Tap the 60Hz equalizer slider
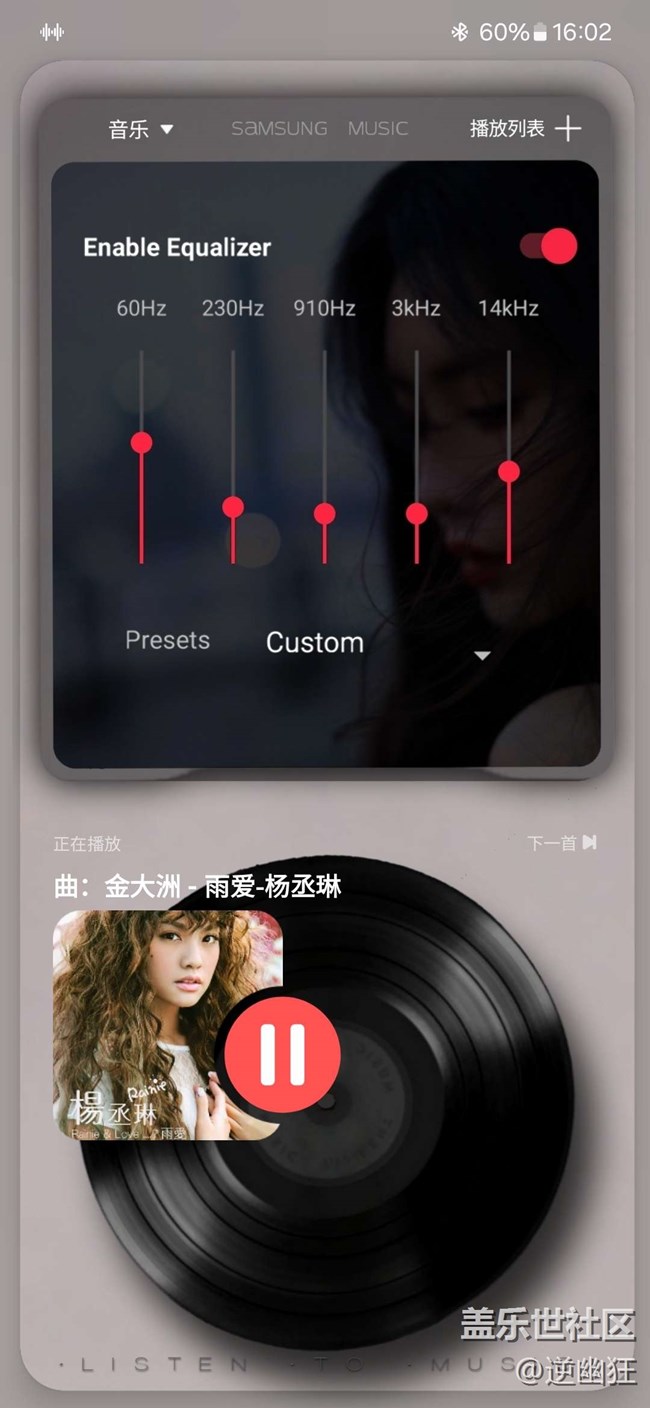This screenshot has width=650, height=1408. [142, 442]
